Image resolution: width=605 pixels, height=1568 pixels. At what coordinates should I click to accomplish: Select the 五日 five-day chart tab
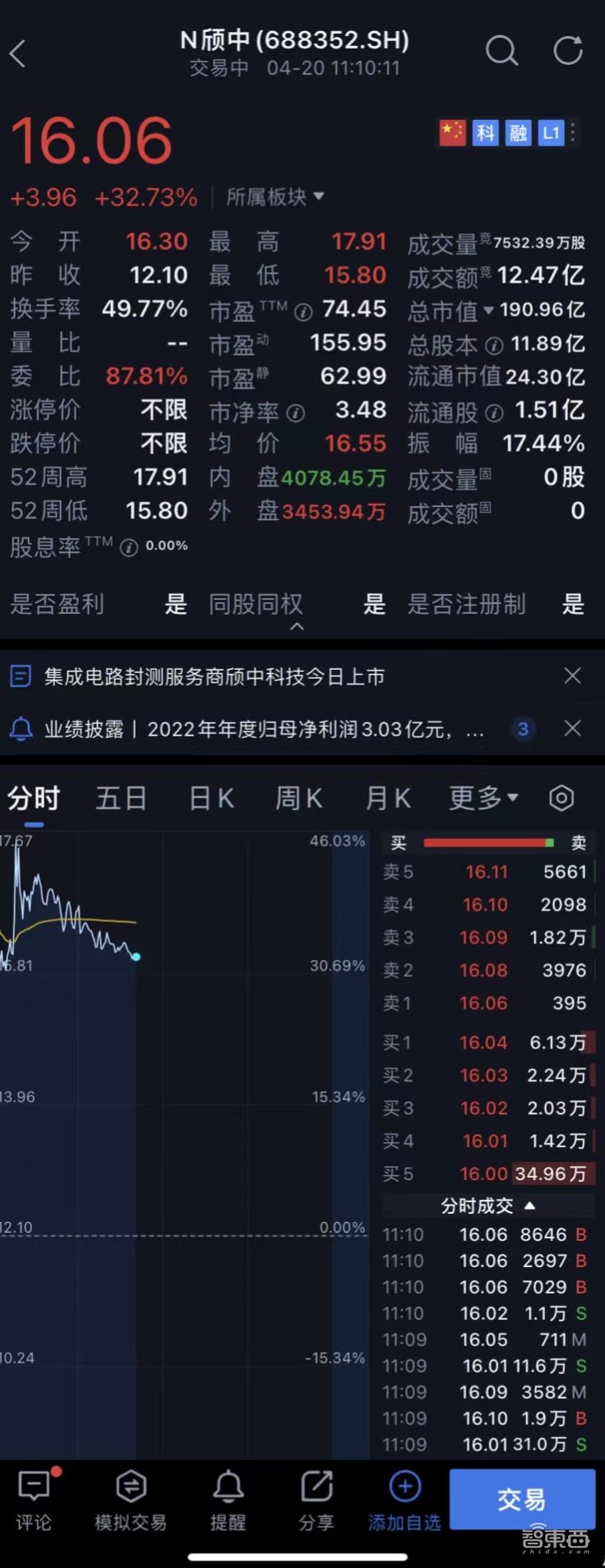coord(122,797)
